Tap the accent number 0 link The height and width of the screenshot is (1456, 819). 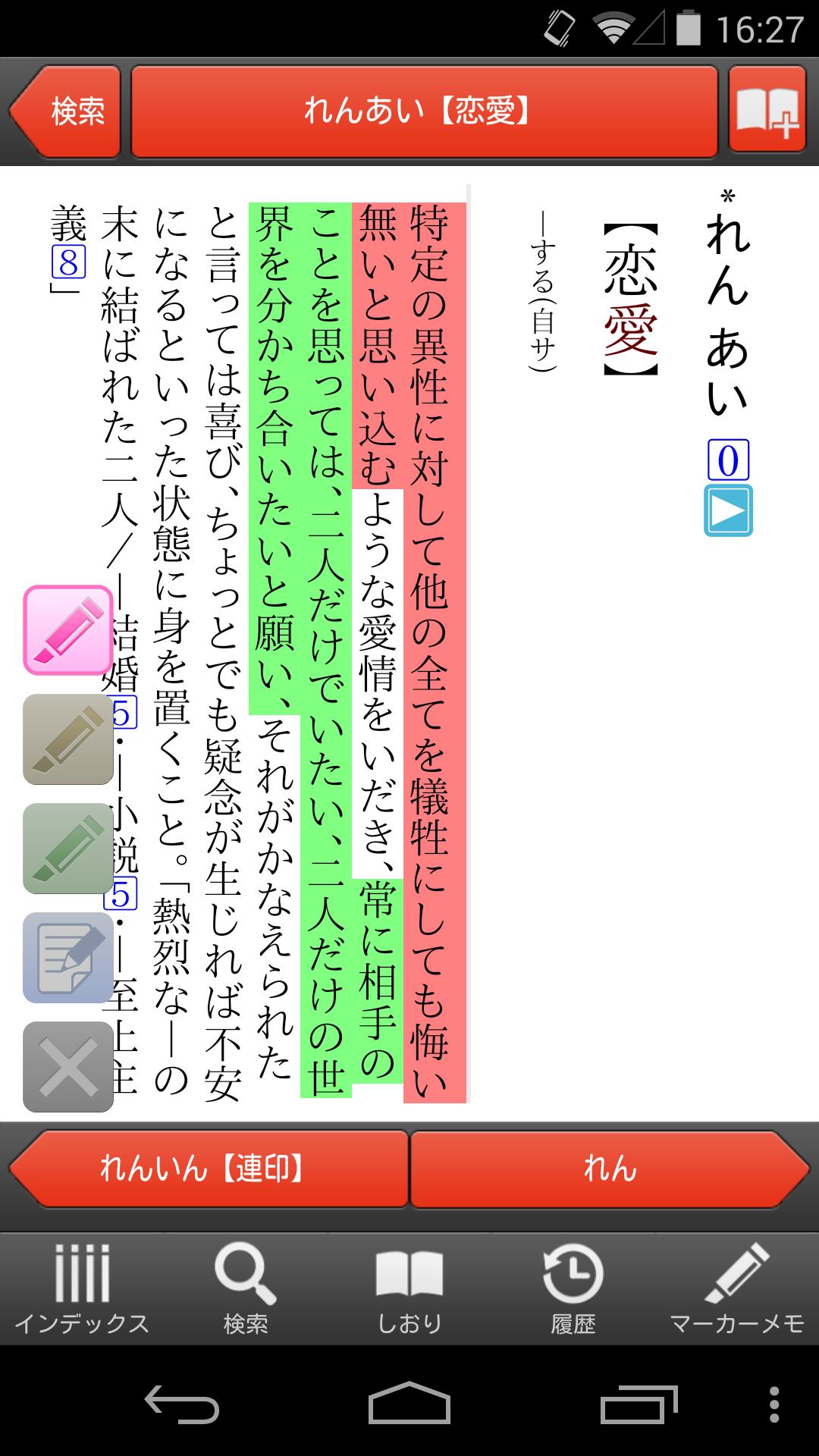(x=728, y=460)
